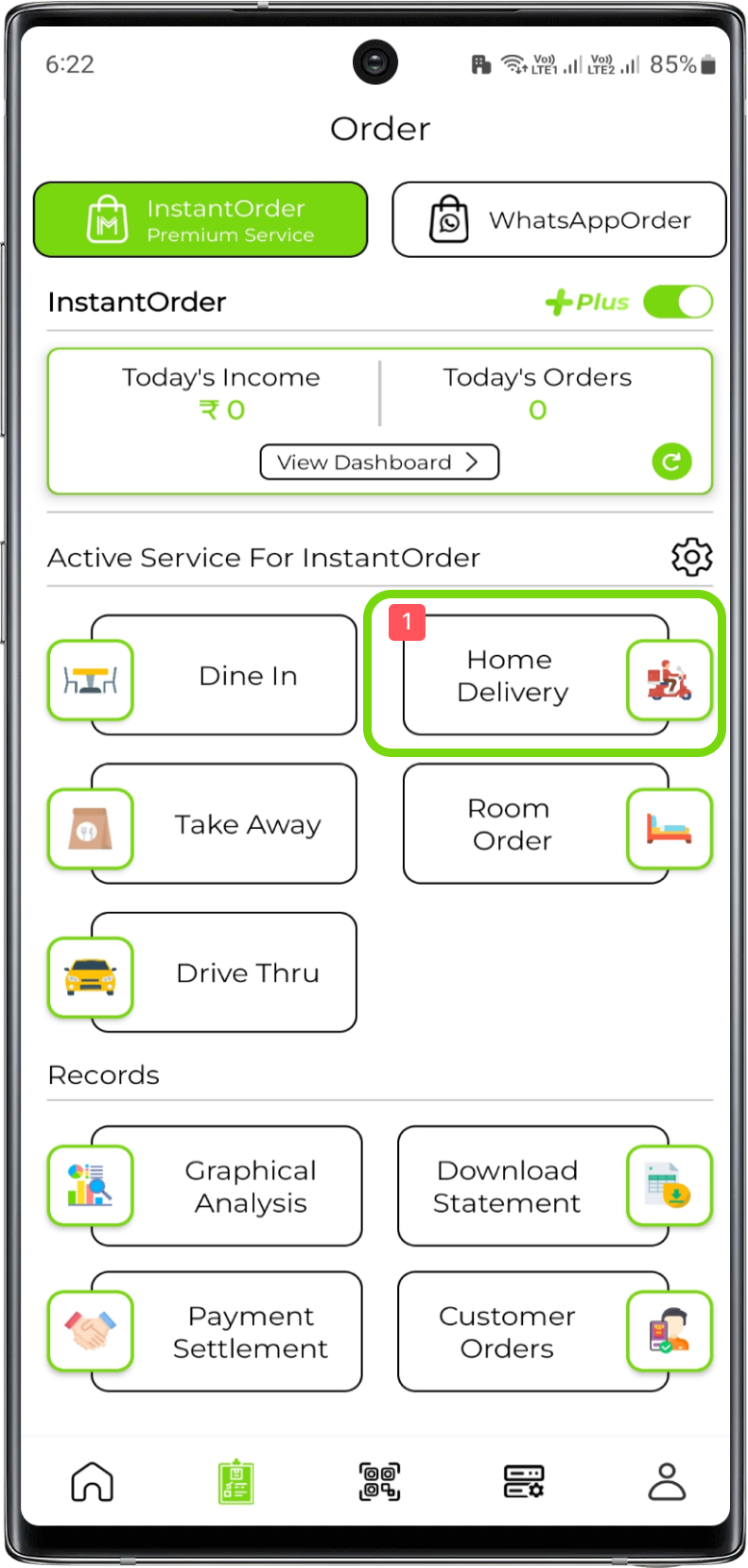
Task: Open Drive Thru service
Action: (223, 973)
